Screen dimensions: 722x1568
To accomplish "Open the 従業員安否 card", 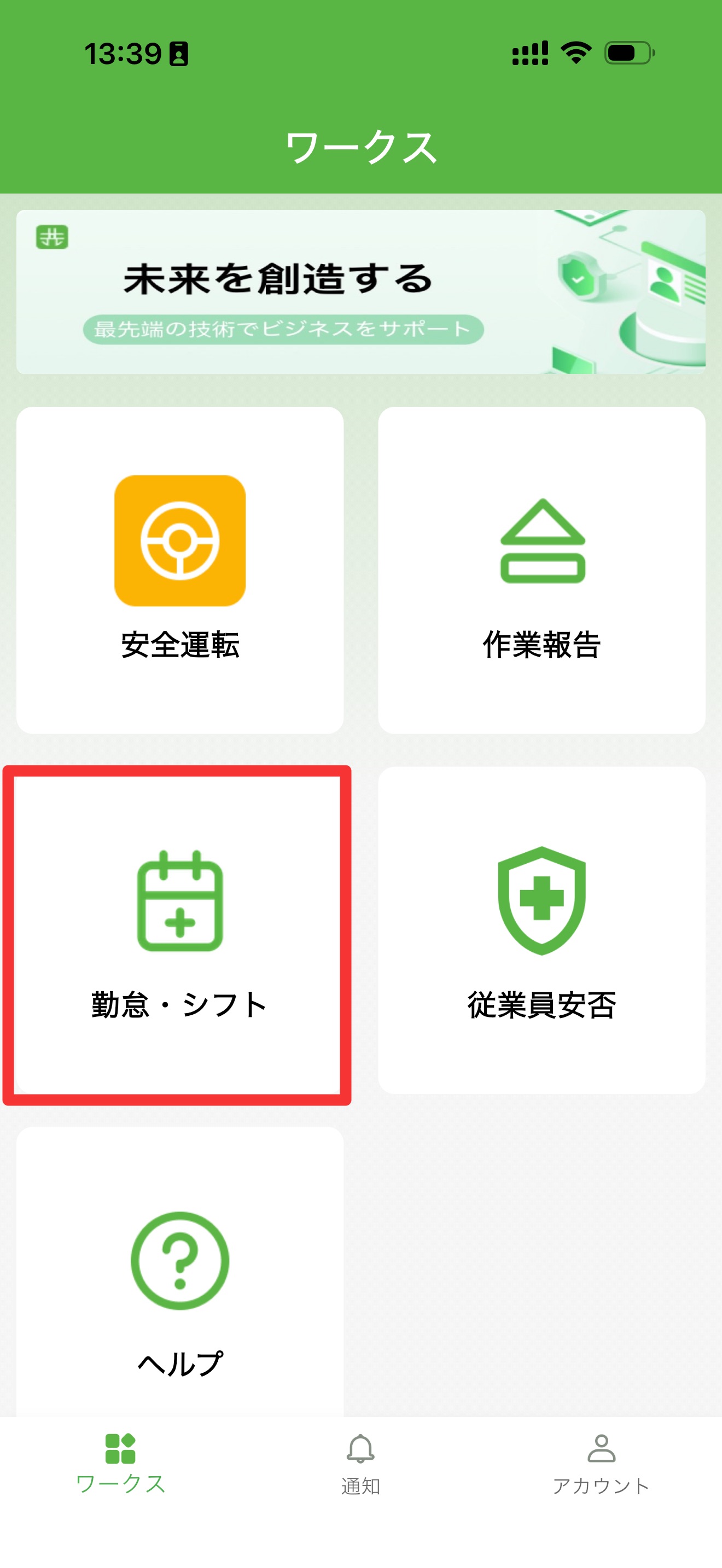I will tap(541, 930).
